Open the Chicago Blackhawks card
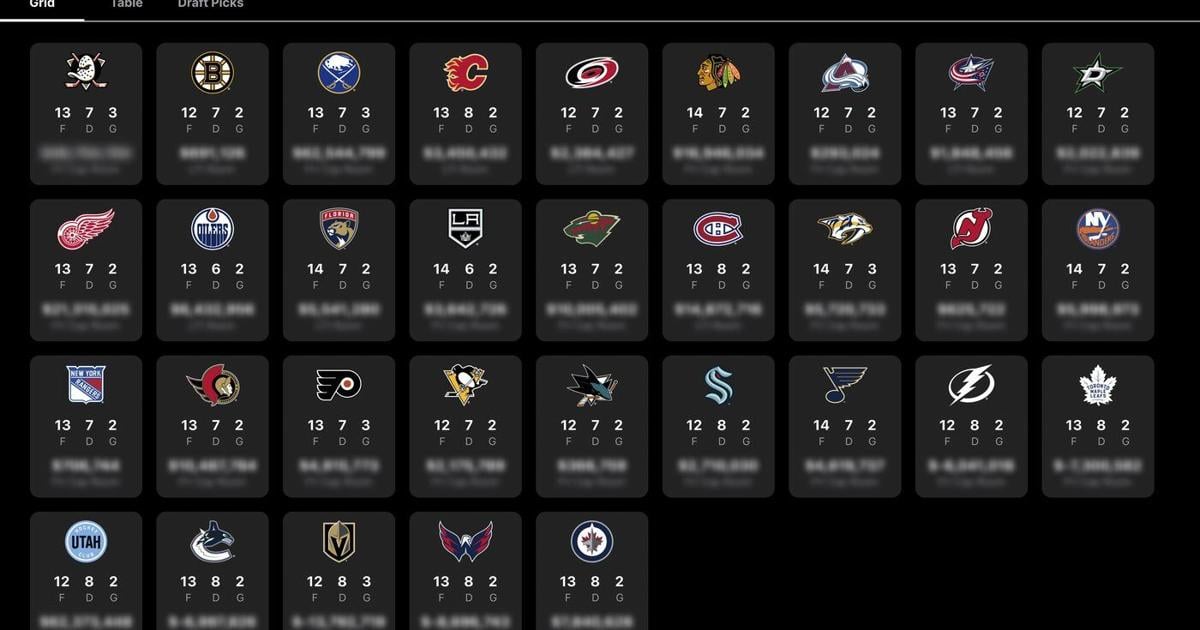 coord(718,113)
